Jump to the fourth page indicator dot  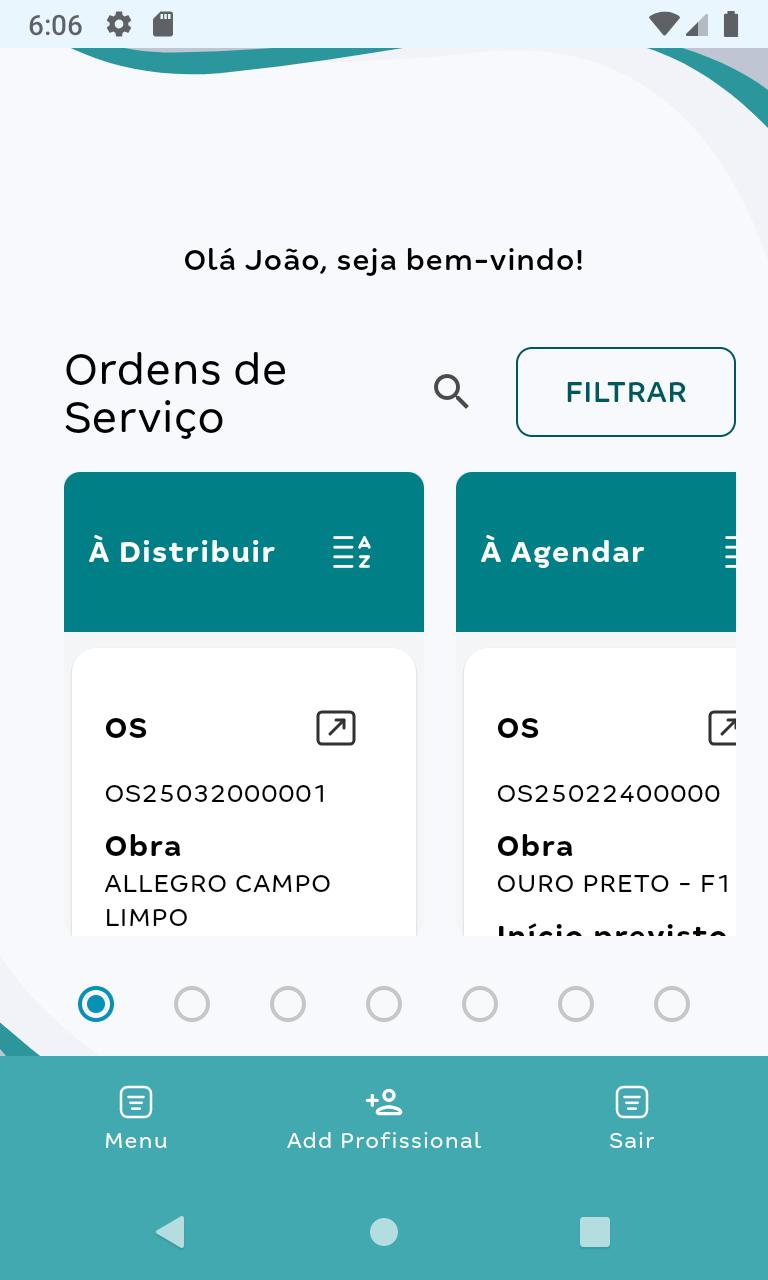click(384, 1004)
